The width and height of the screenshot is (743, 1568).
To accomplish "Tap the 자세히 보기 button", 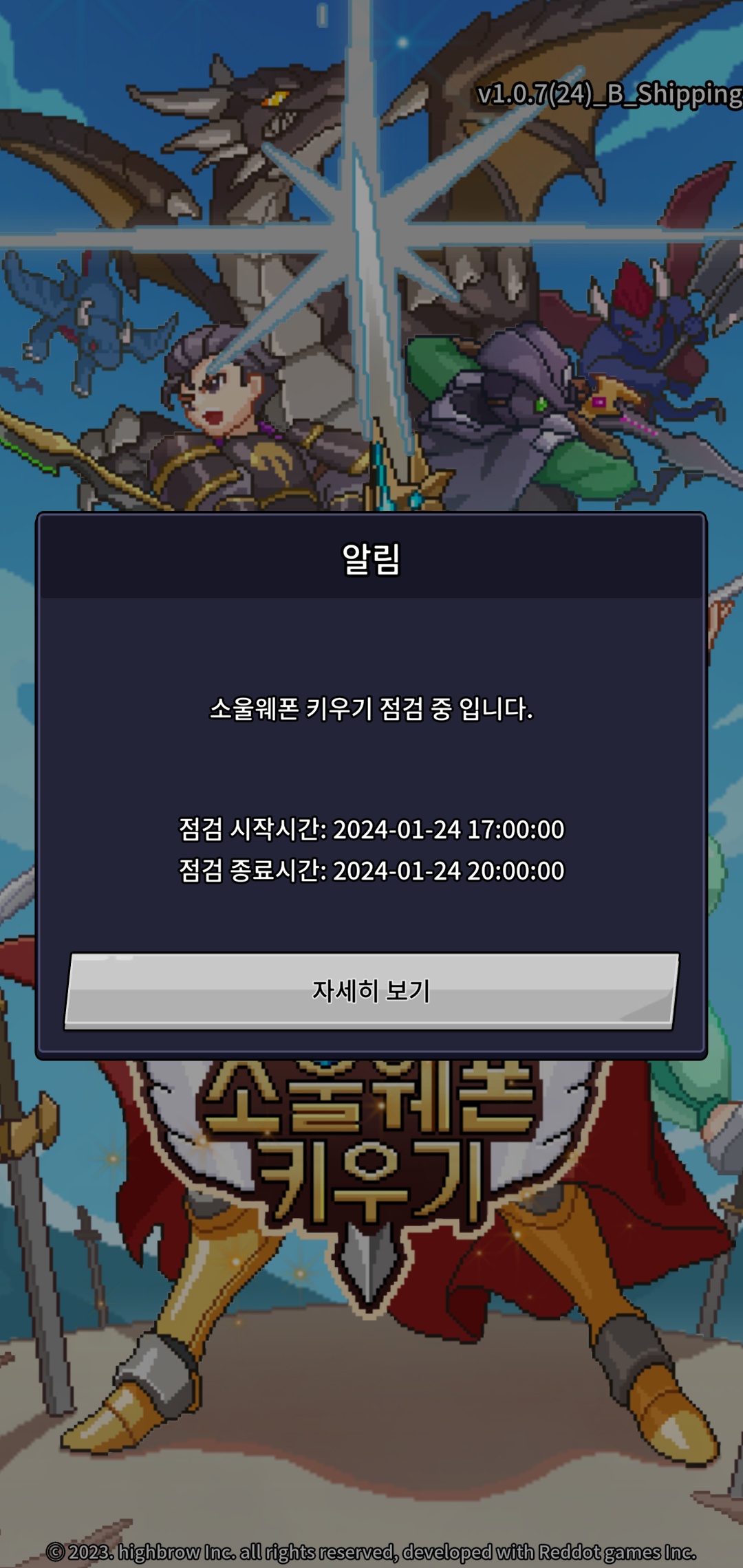I will click(371, 991).
